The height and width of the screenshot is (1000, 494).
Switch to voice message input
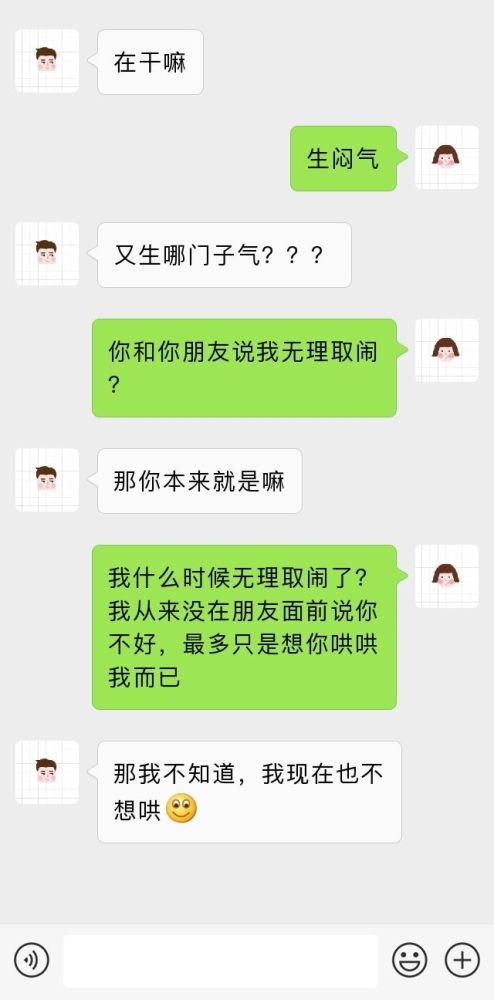click(x=31, y=959)
